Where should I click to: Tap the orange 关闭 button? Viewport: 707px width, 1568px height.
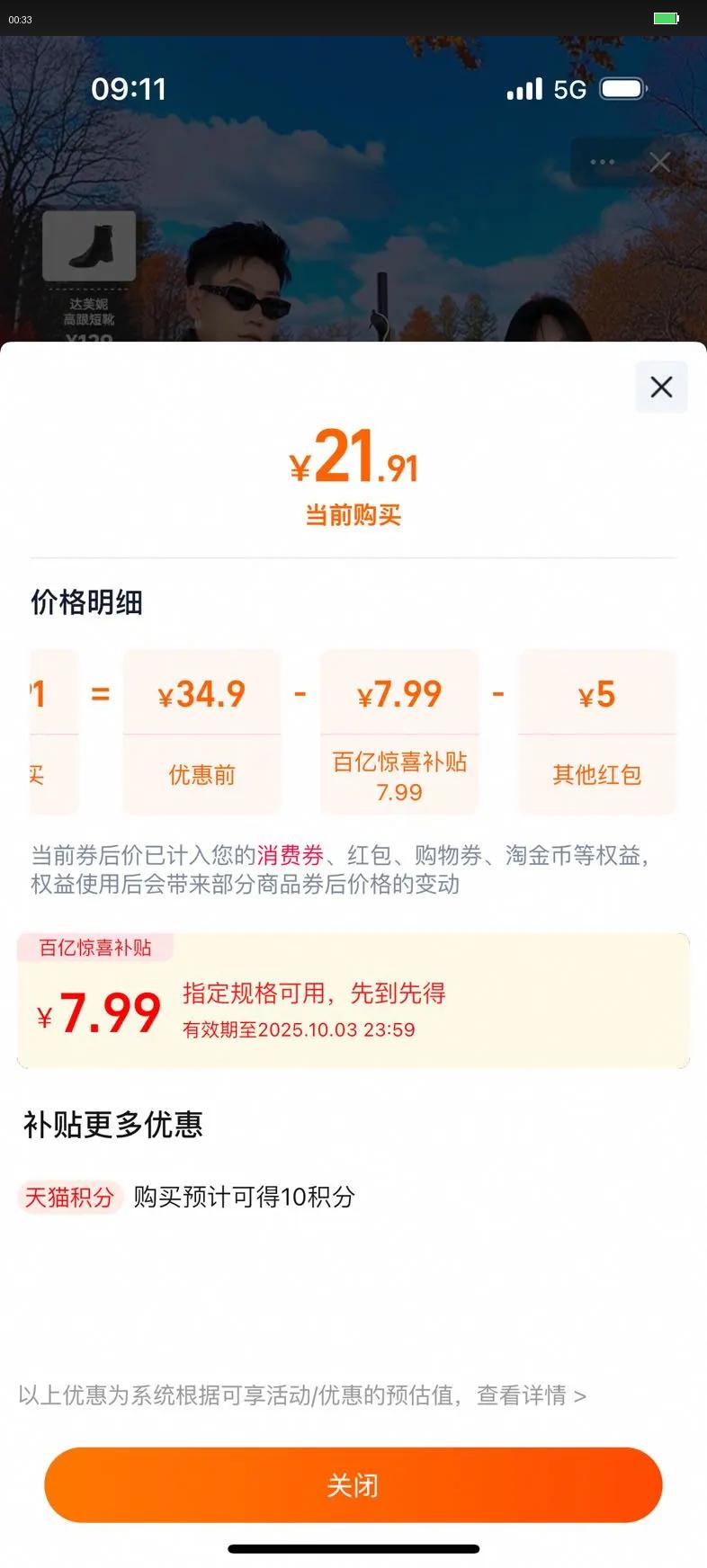pyautogui.click(x=353, y=1484)
